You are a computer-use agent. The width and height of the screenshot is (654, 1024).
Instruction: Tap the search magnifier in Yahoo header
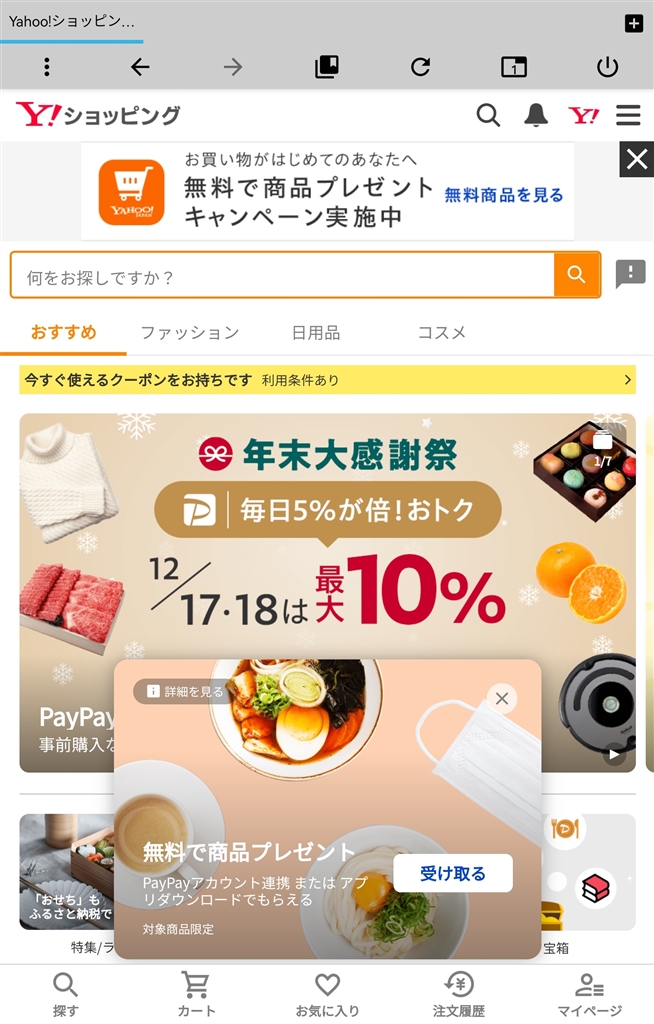[x=488, y=115]
